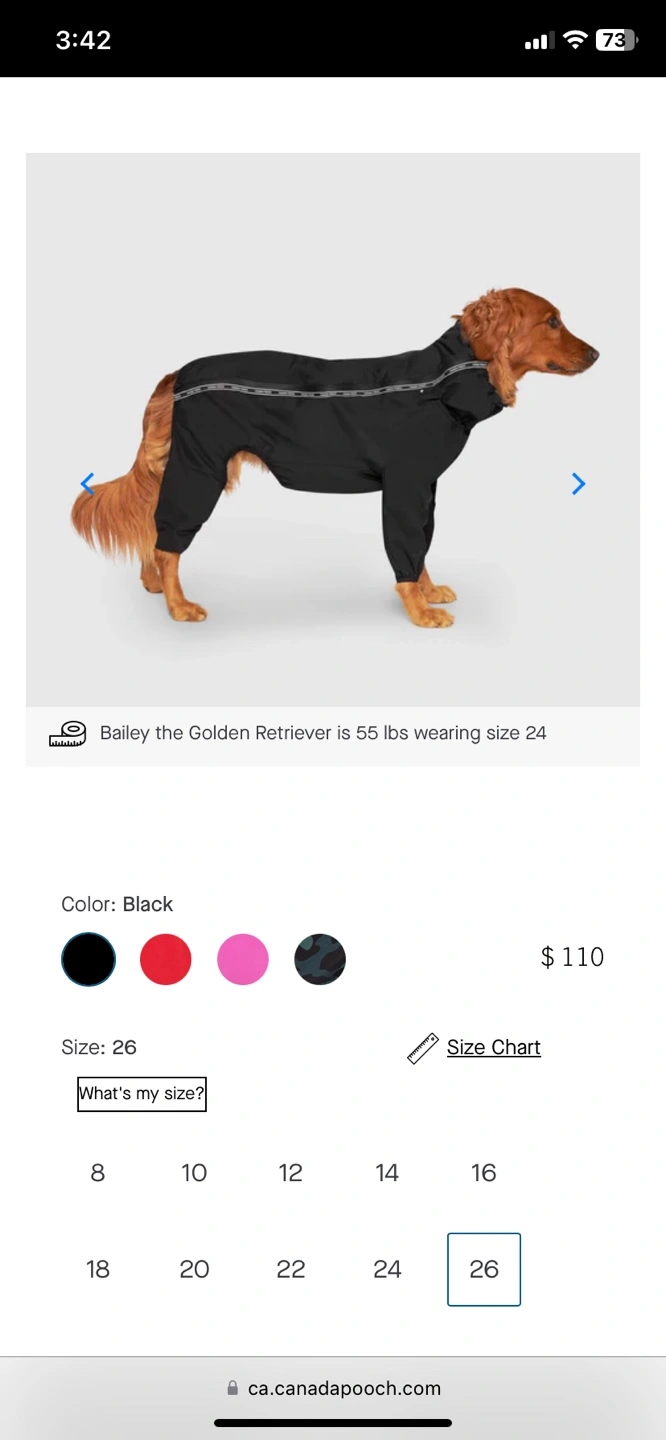
Task: Show the next product image
Action: point(578,484)
